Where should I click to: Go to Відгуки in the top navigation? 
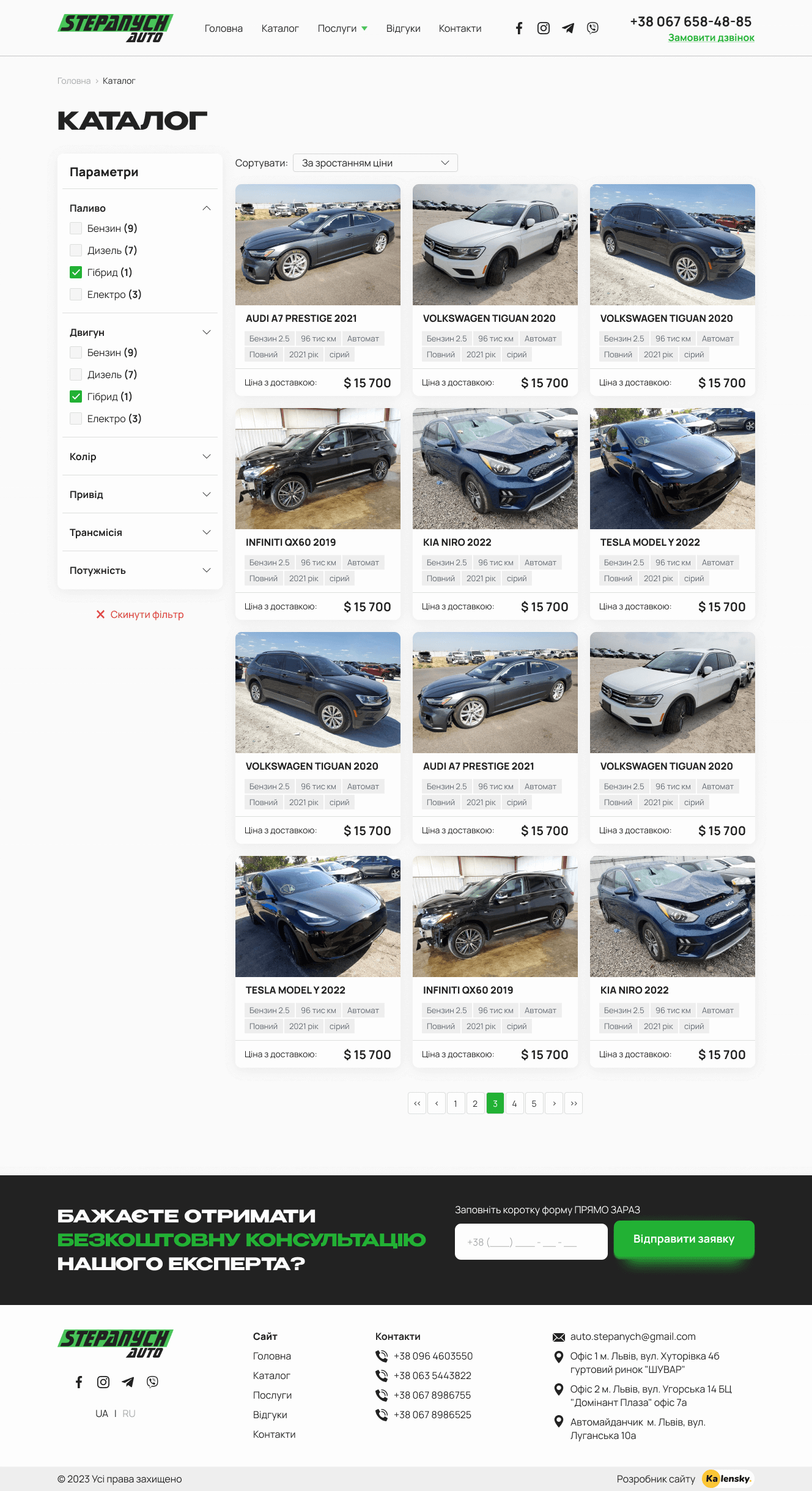pos(403,29)
